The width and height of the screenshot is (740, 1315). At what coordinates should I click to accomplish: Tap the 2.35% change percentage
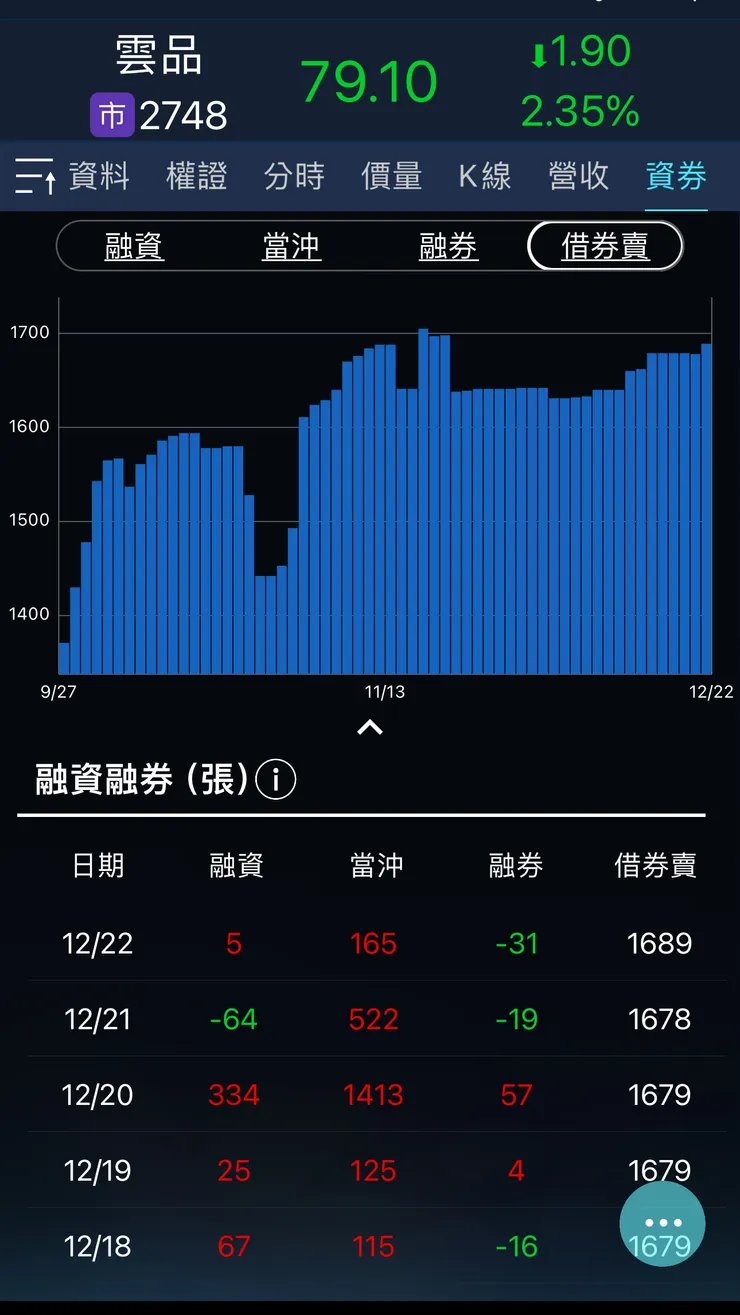tap(581, 112)
